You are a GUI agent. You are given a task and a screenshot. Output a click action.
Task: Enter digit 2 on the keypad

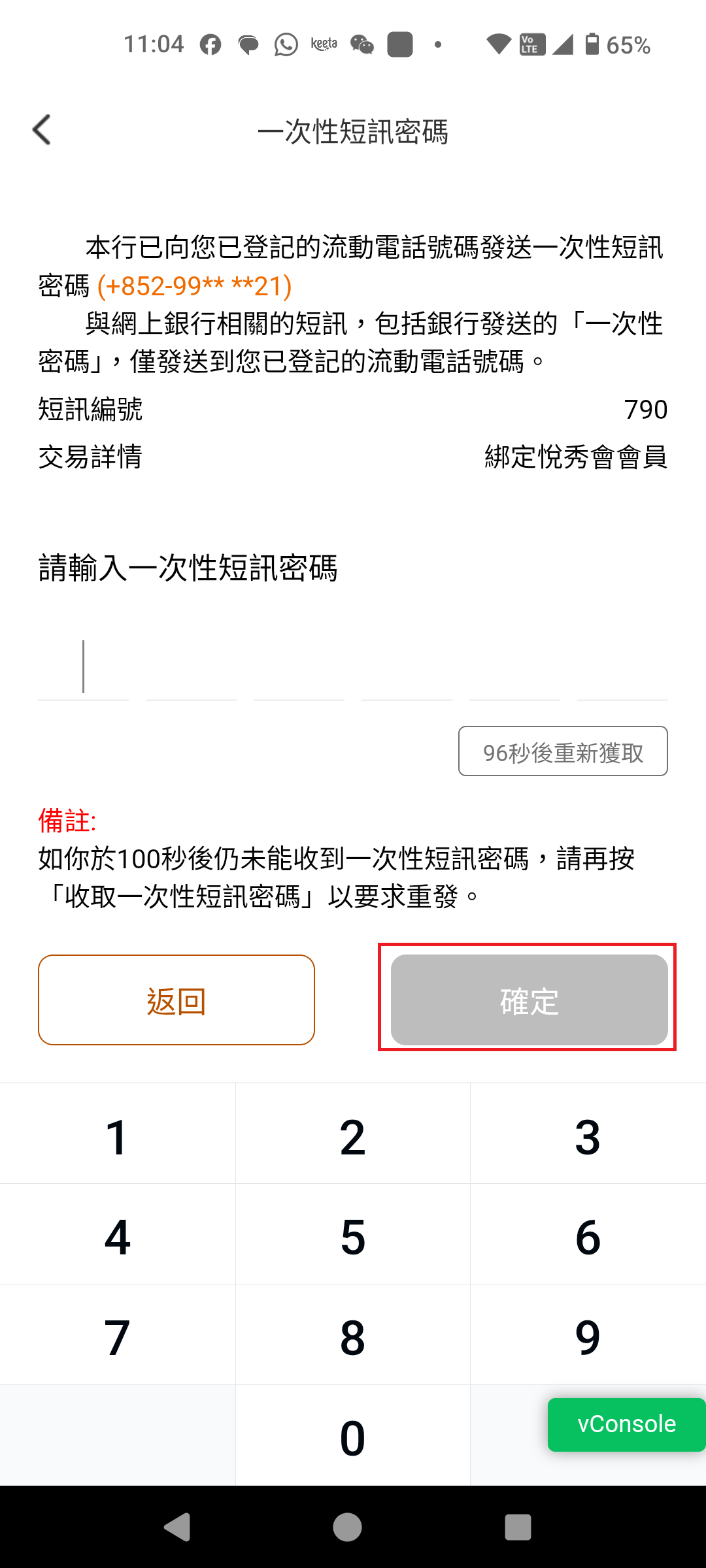[x=353, y=1134]
